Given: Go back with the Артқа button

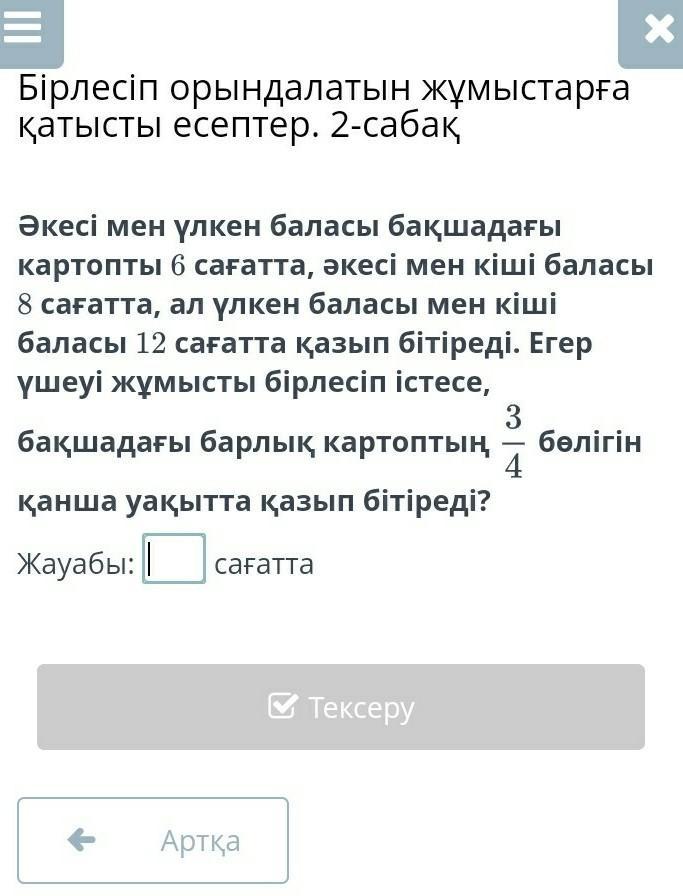Looking at the screenshot, I should (x=153, y=840).
